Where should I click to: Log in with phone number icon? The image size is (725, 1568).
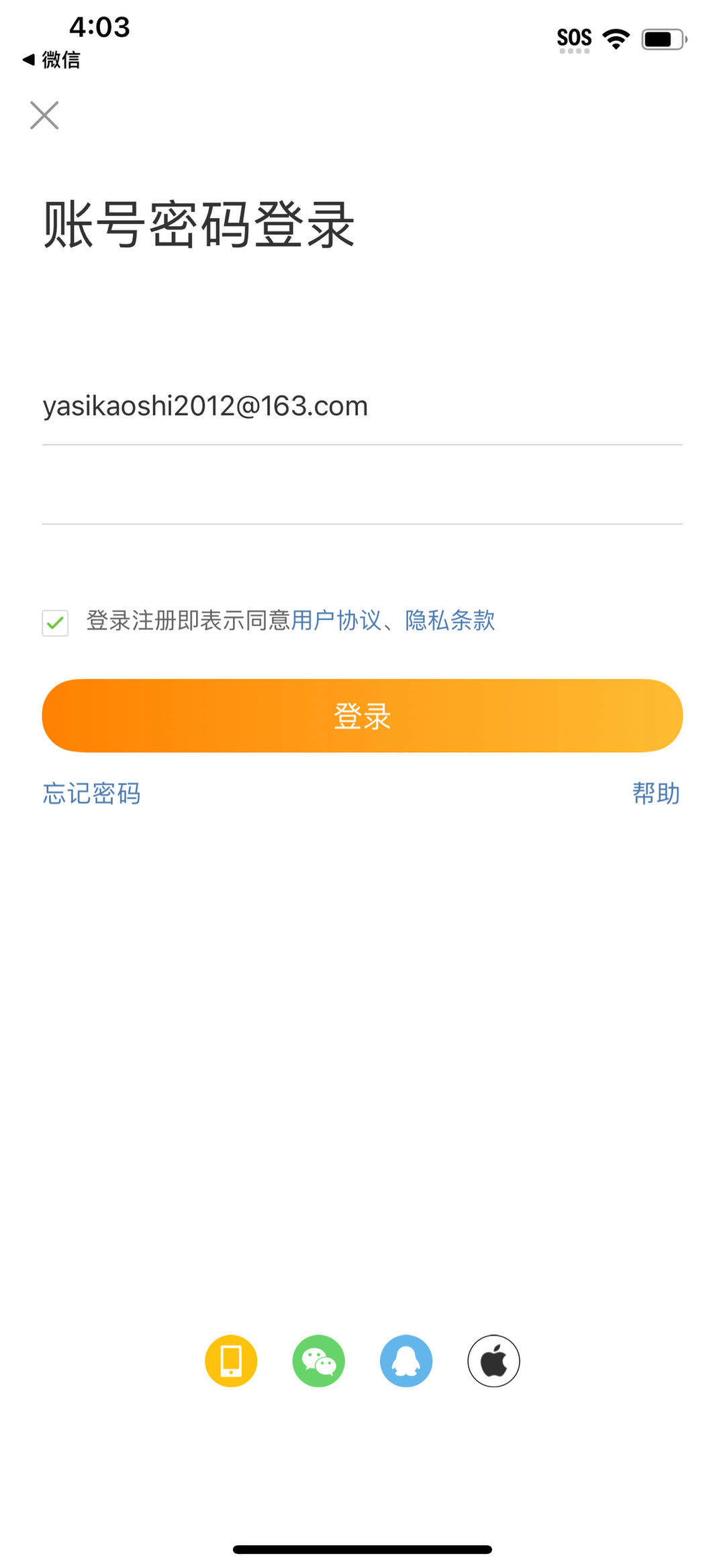point(231,1361)
